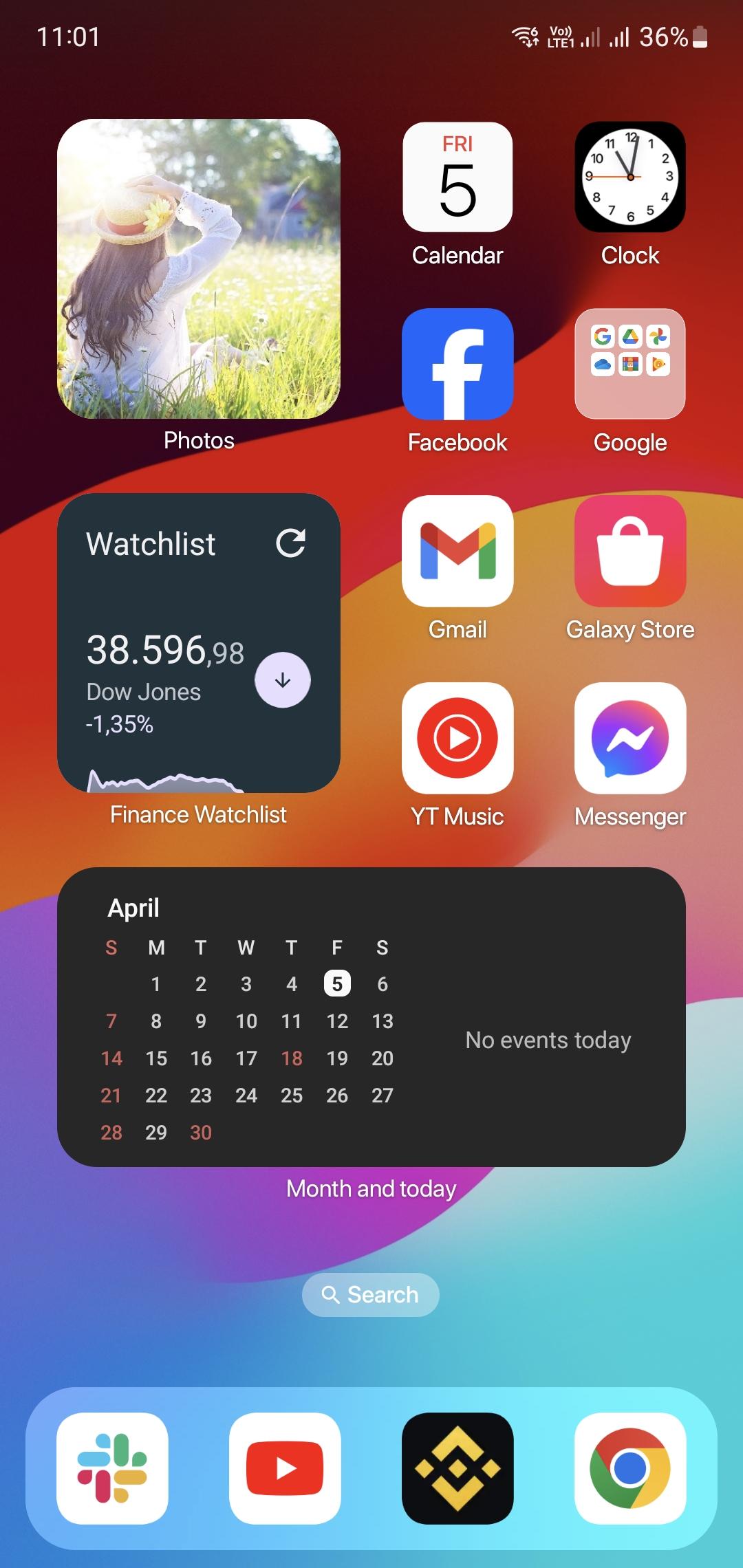
Task: Open the Photos widget
Action: click(199, 269)
